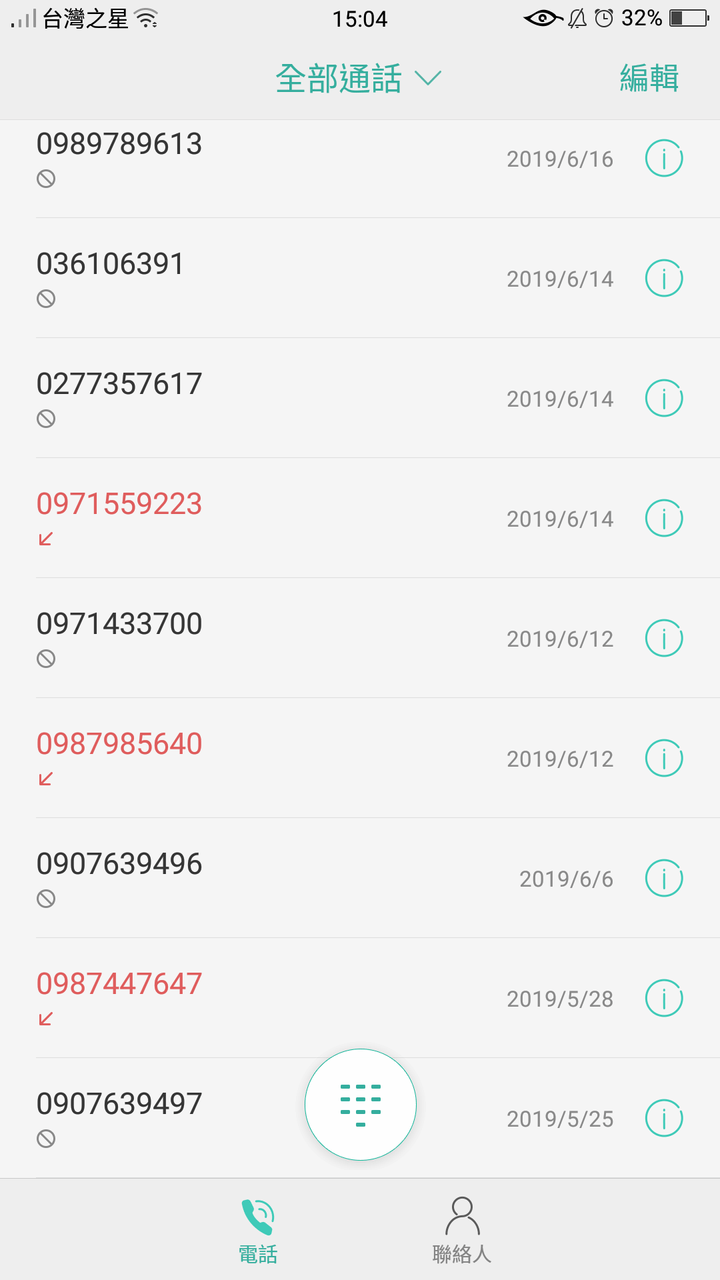View info for 0989789613
Viewport: 720px width, 1280px height.
pos(664,159)
